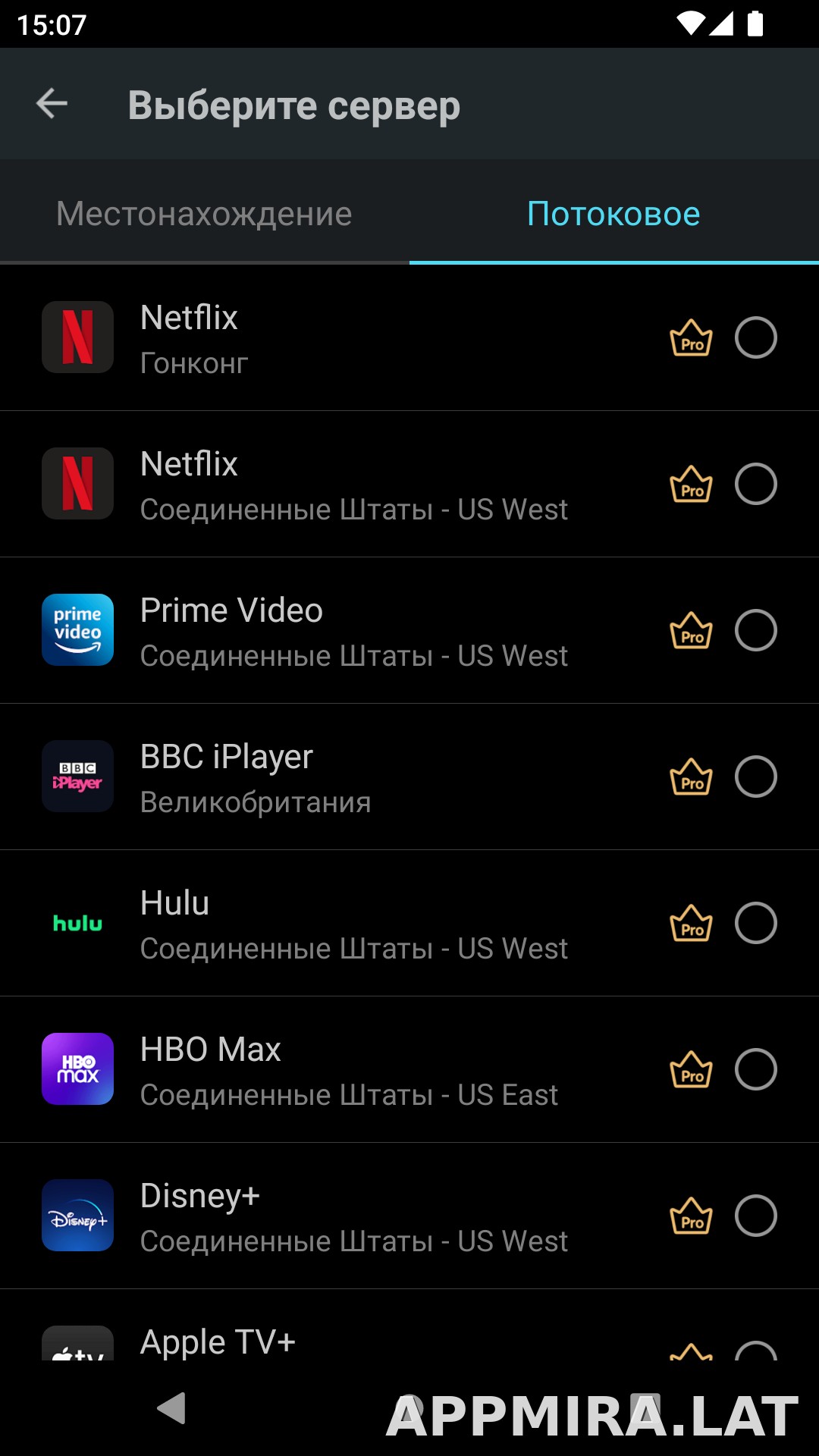Pick Prime Video server row

click(409, 630)
